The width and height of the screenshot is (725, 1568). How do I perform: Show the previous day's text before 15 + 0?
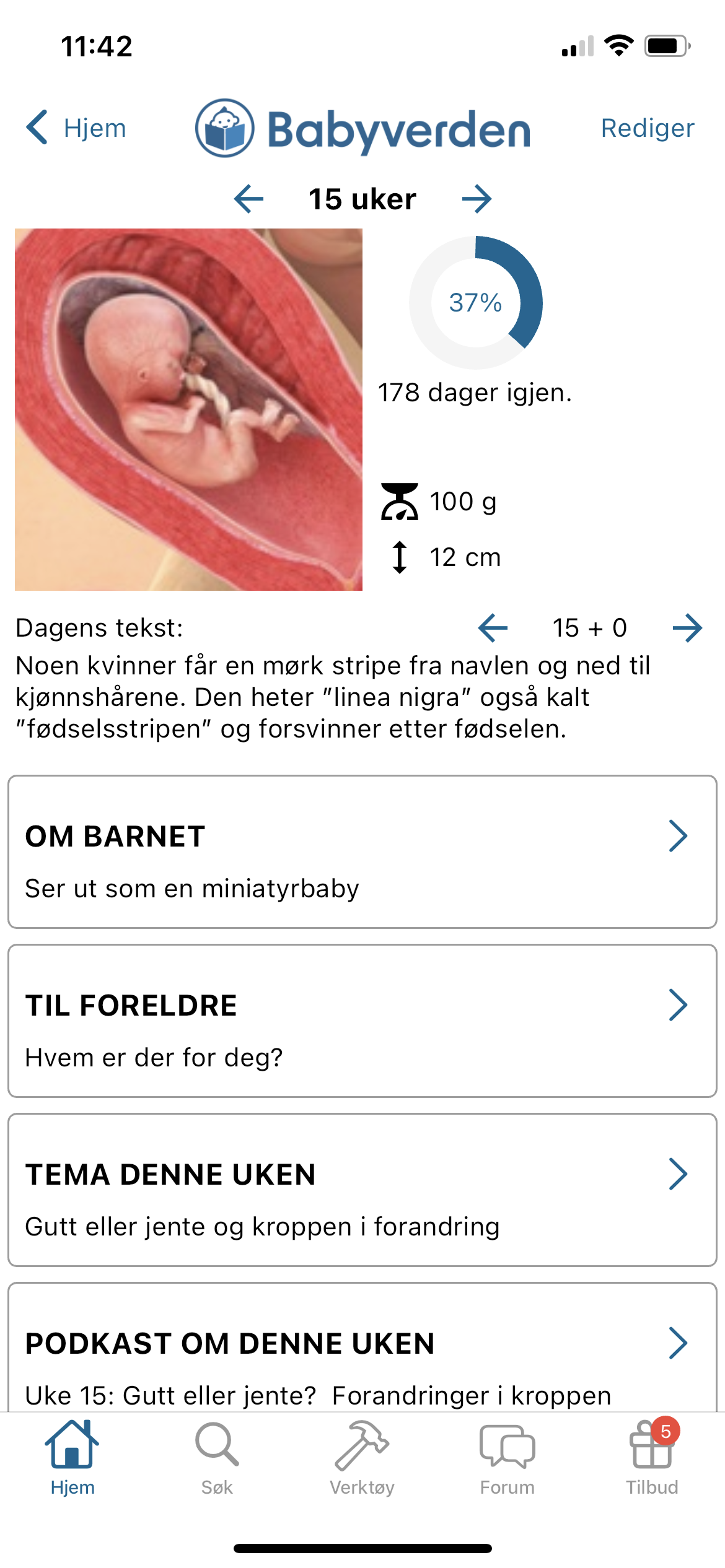pyautogui.click(x=493, y=628)
